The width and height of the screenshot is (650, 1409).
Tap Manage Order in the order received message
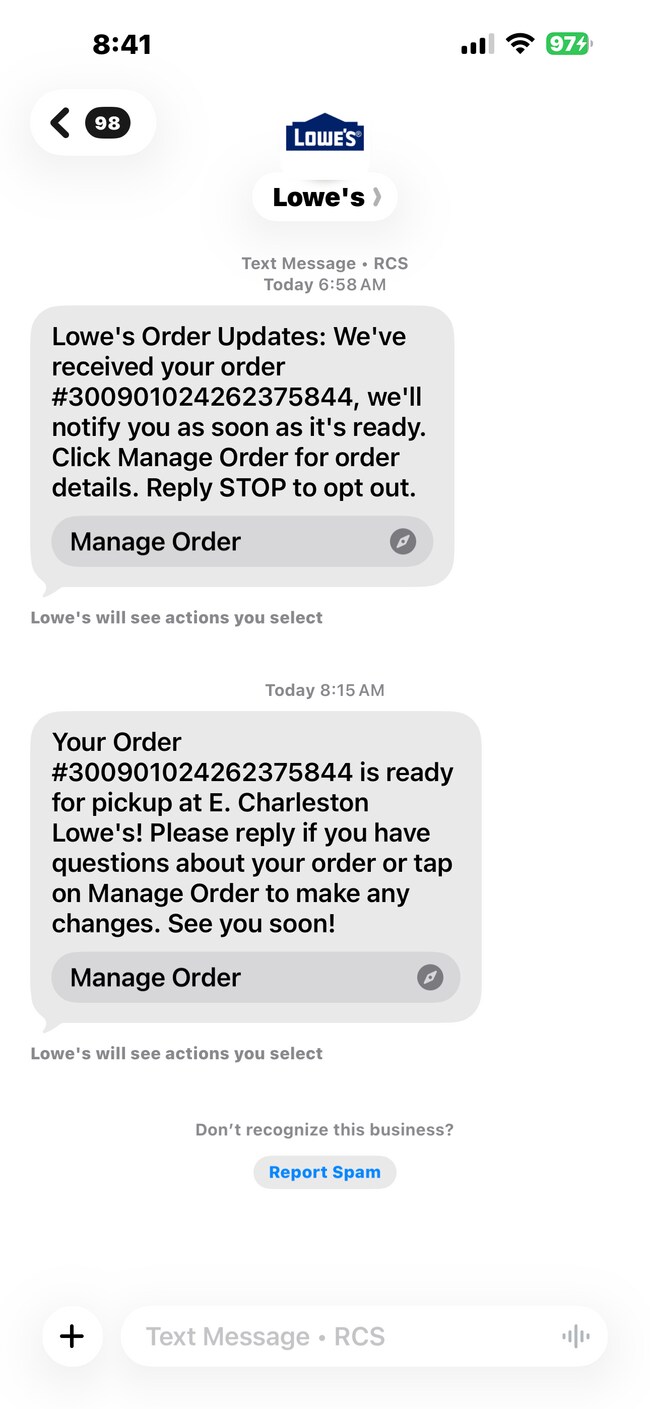(x=242, y=542)
